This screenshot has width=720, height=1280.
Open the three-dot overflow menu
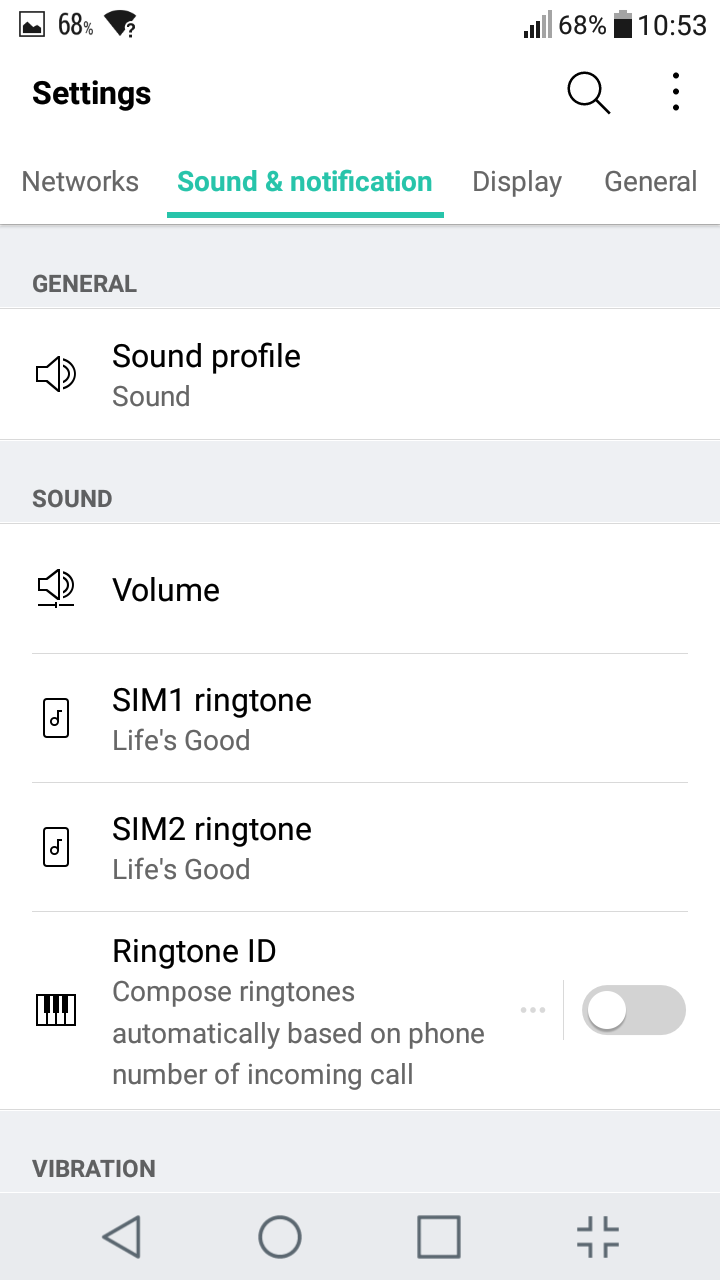[676, 92]
